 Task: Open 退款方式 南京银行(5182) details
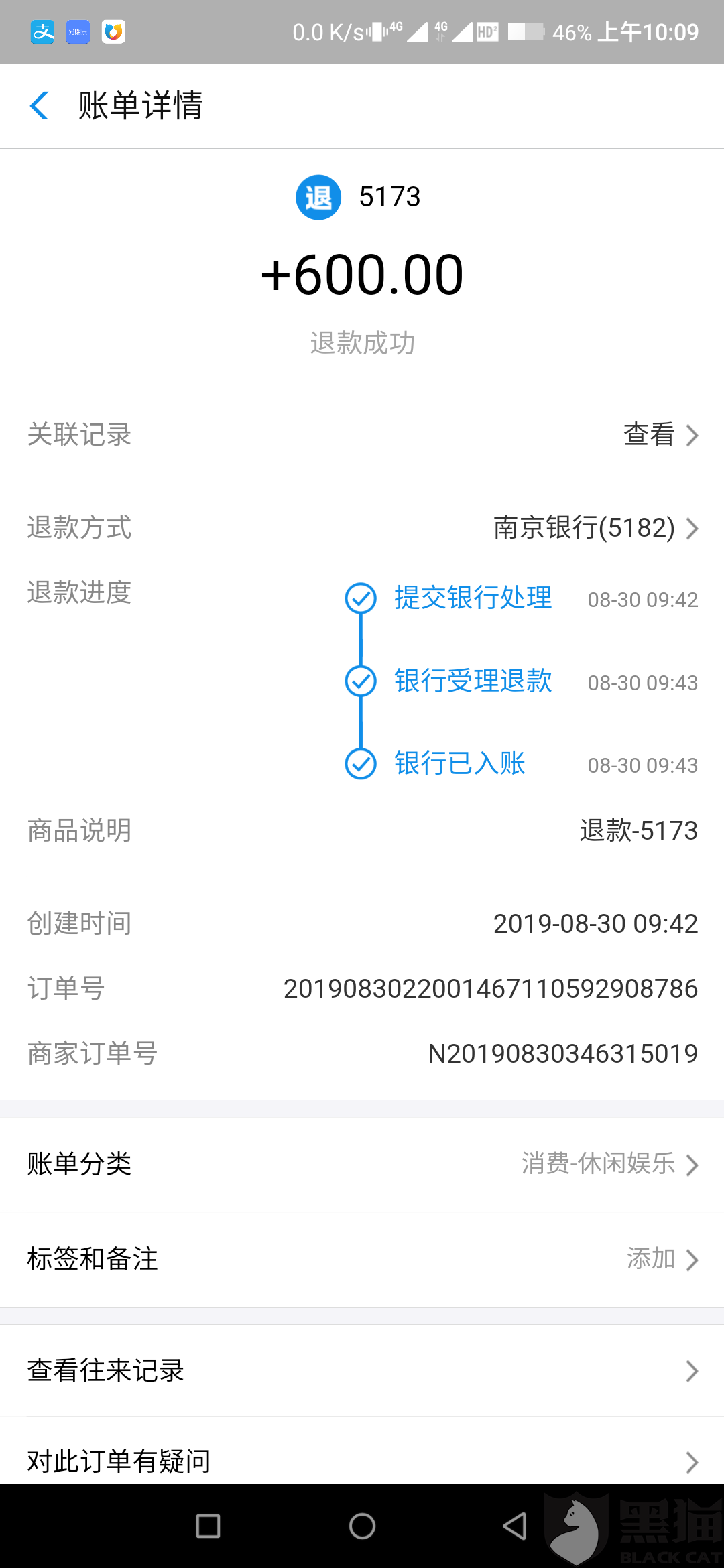tap(595, 528)
